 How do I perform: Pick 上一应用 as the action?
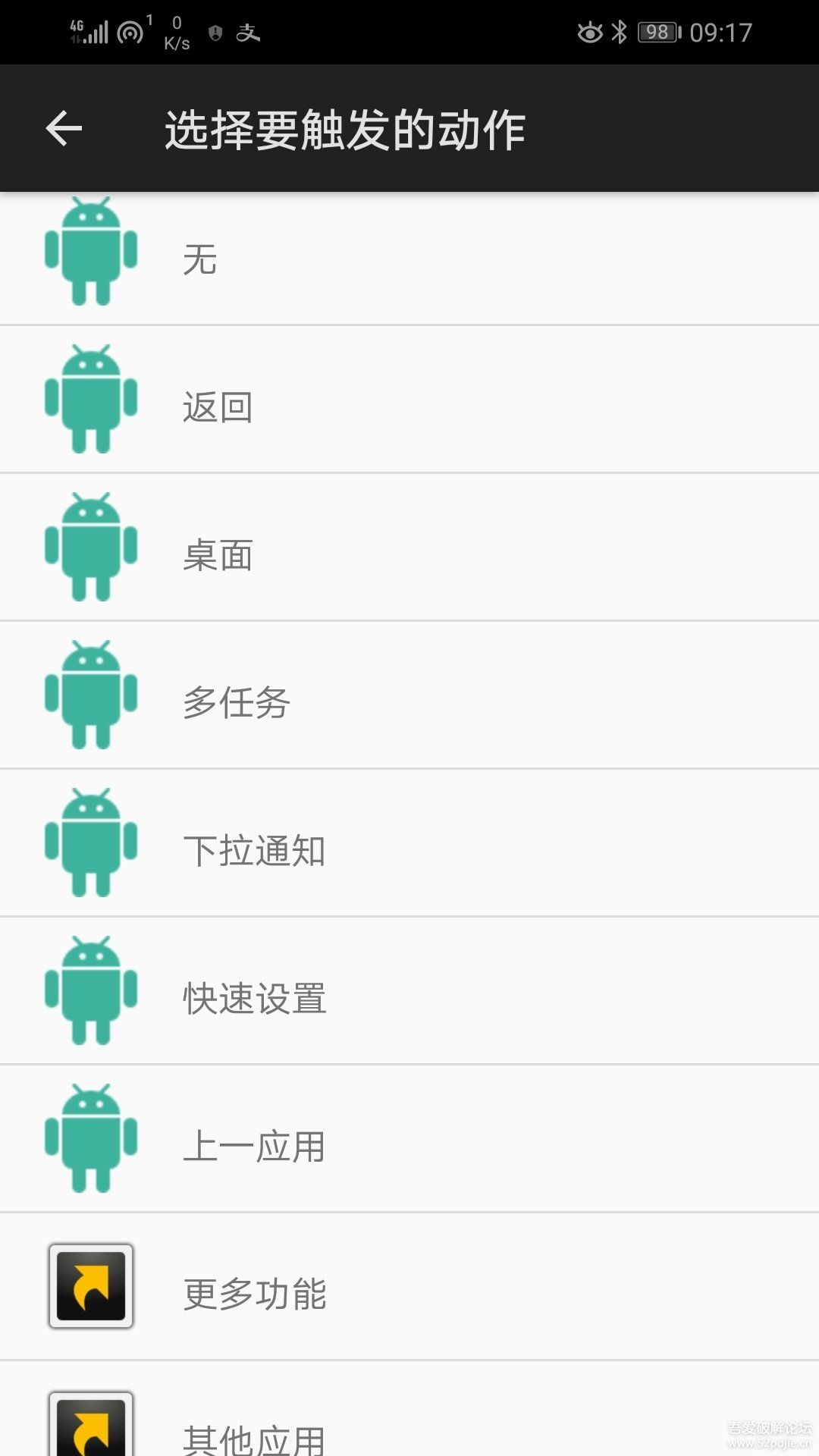254,1146
